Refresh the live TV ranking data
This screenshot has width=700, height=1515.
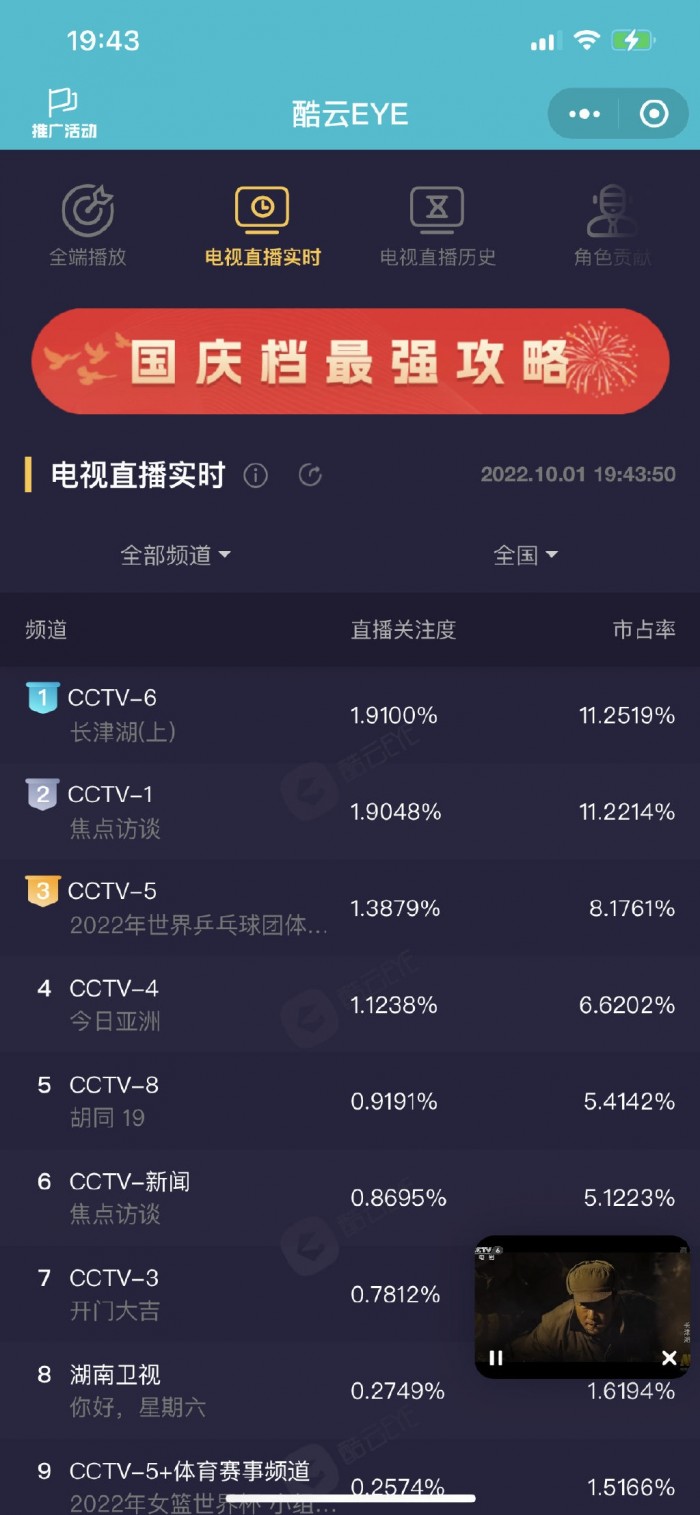coord(310,475)
